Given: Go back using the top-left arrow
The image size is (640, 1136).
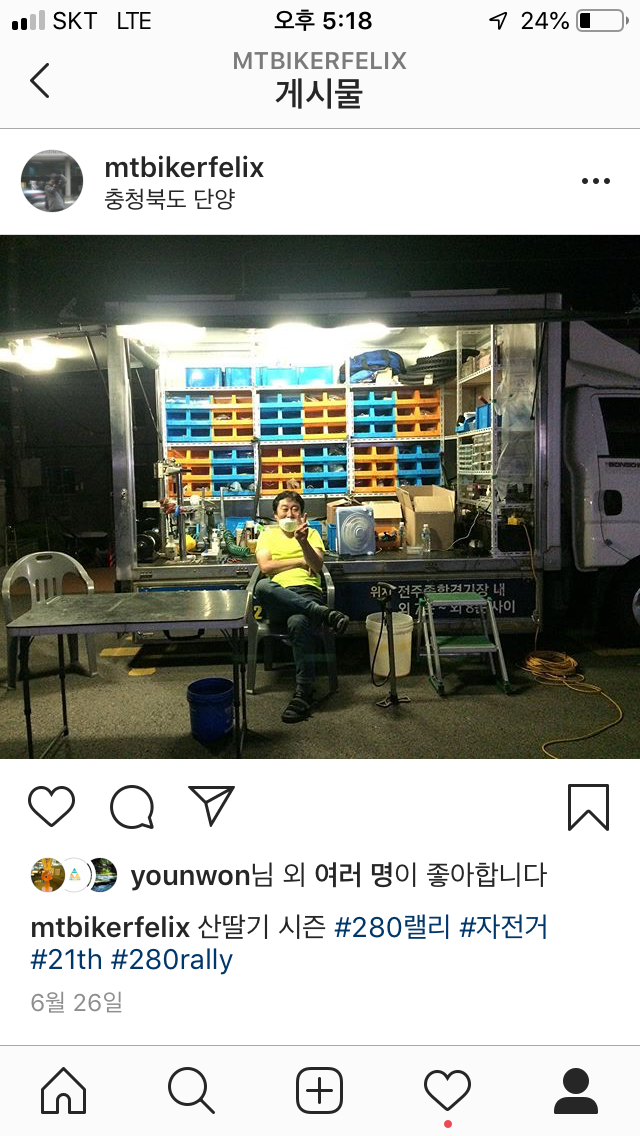Looking at the screenshot, I should (40, 80).
